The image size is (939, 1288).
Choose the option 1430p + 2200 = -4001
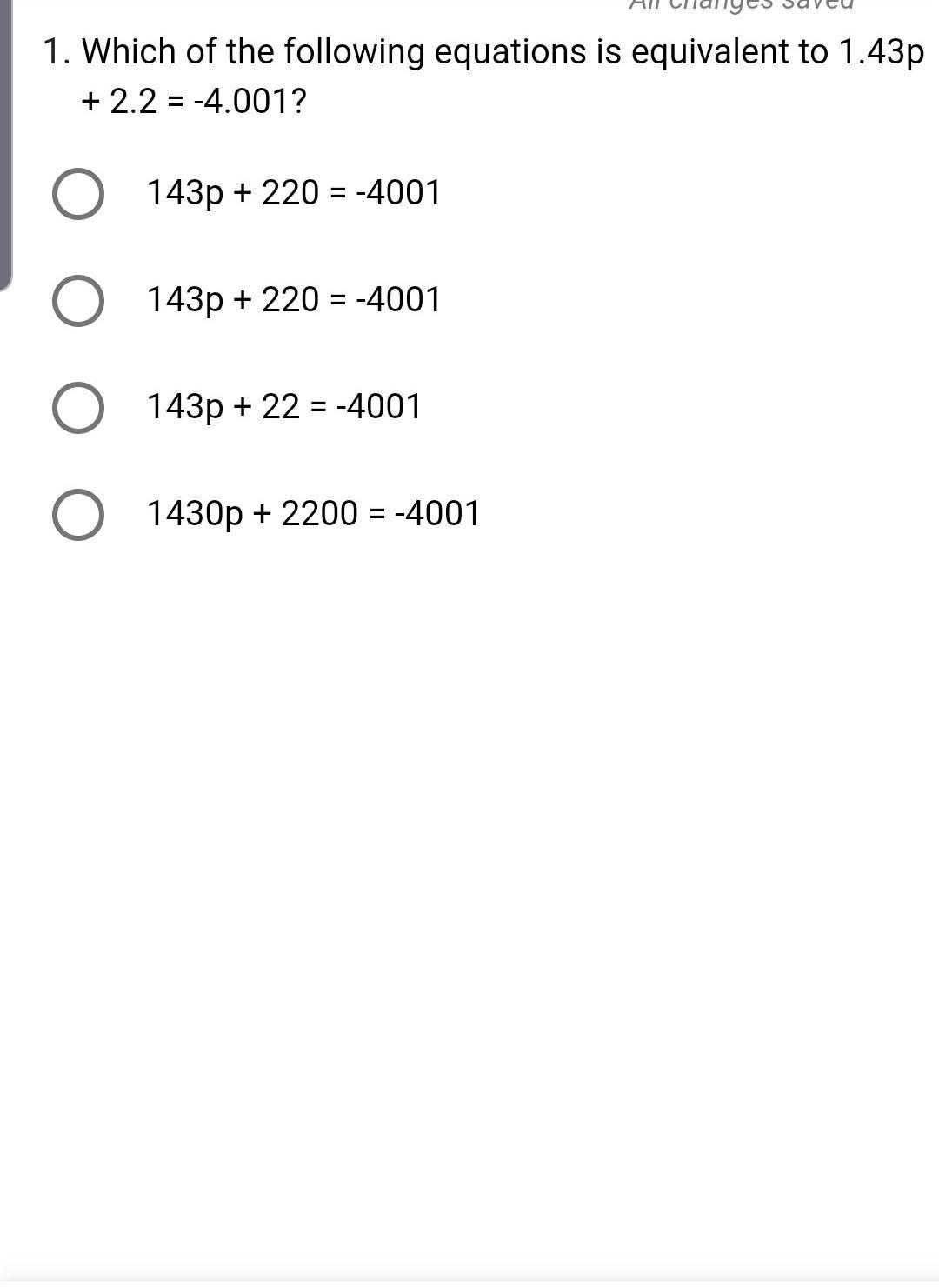78,515
